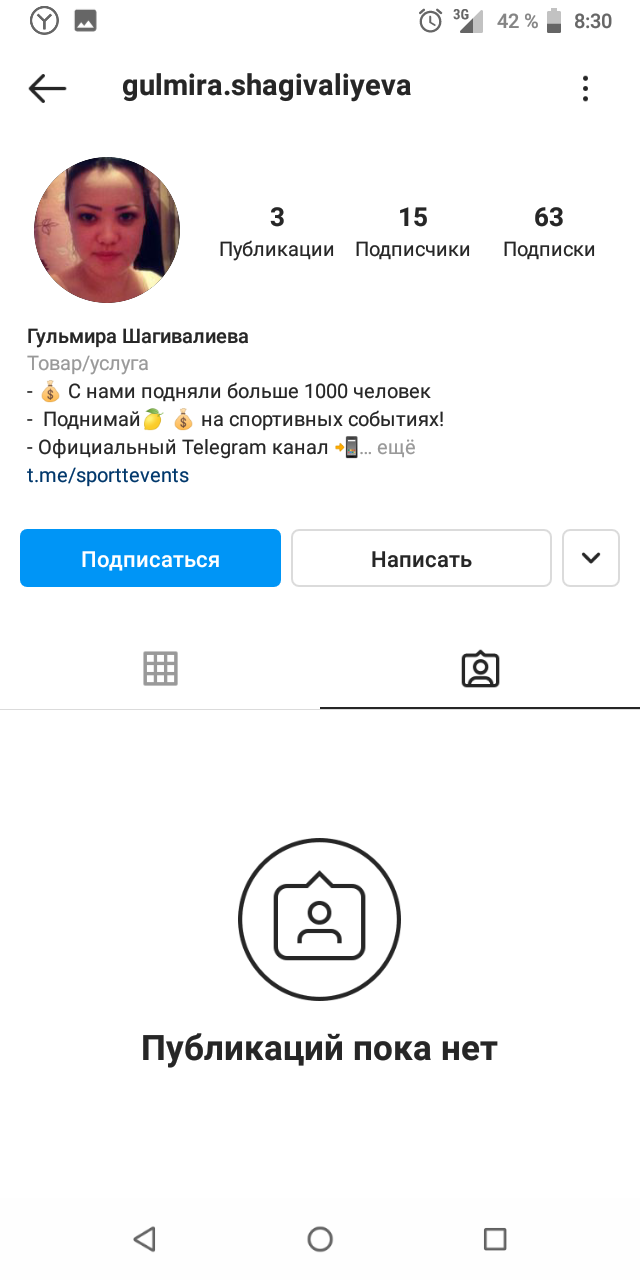Open the t.me/sporttevents link
This screenshot has width=640, height=1280.
point(108,475)
